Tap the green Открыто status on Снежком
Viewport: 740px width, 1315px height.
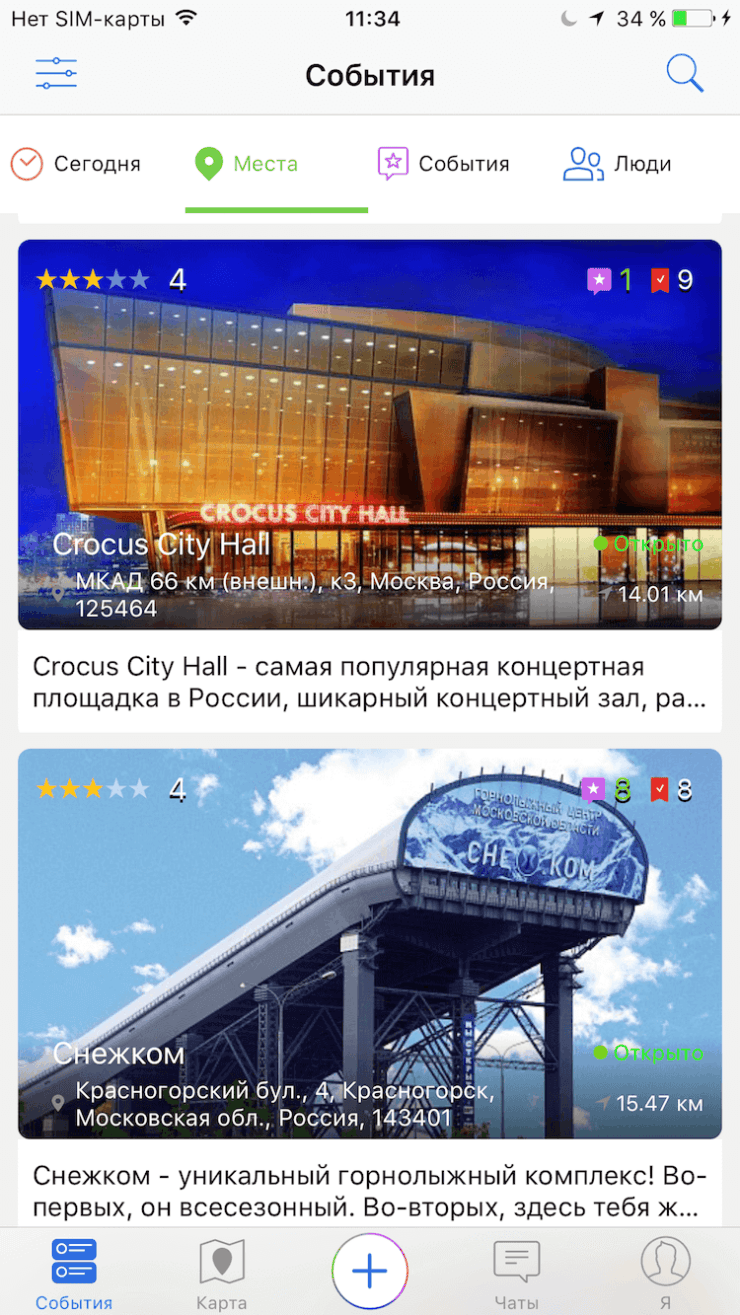(x=655, y=1053)
